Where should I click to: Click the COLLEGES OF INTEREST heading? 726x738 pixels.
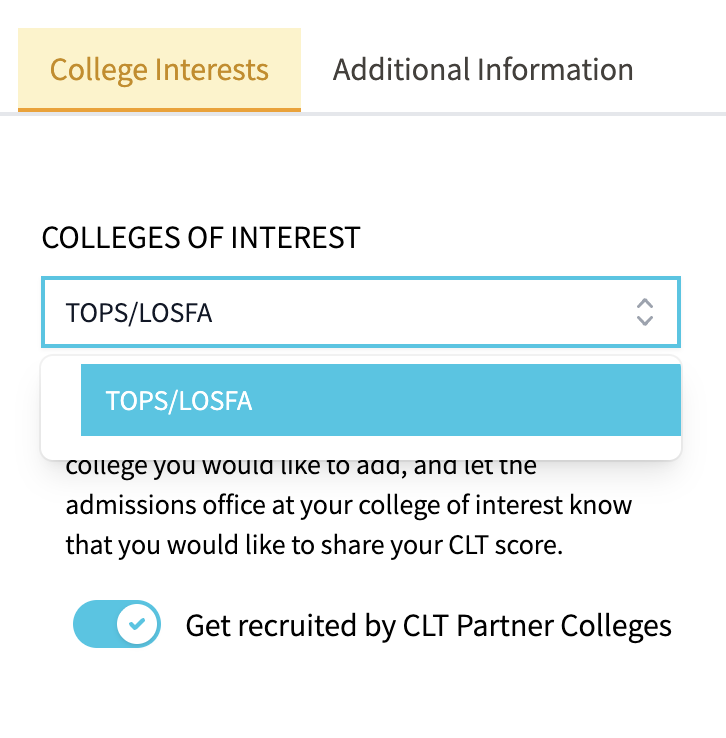click(x=200, y=238)
